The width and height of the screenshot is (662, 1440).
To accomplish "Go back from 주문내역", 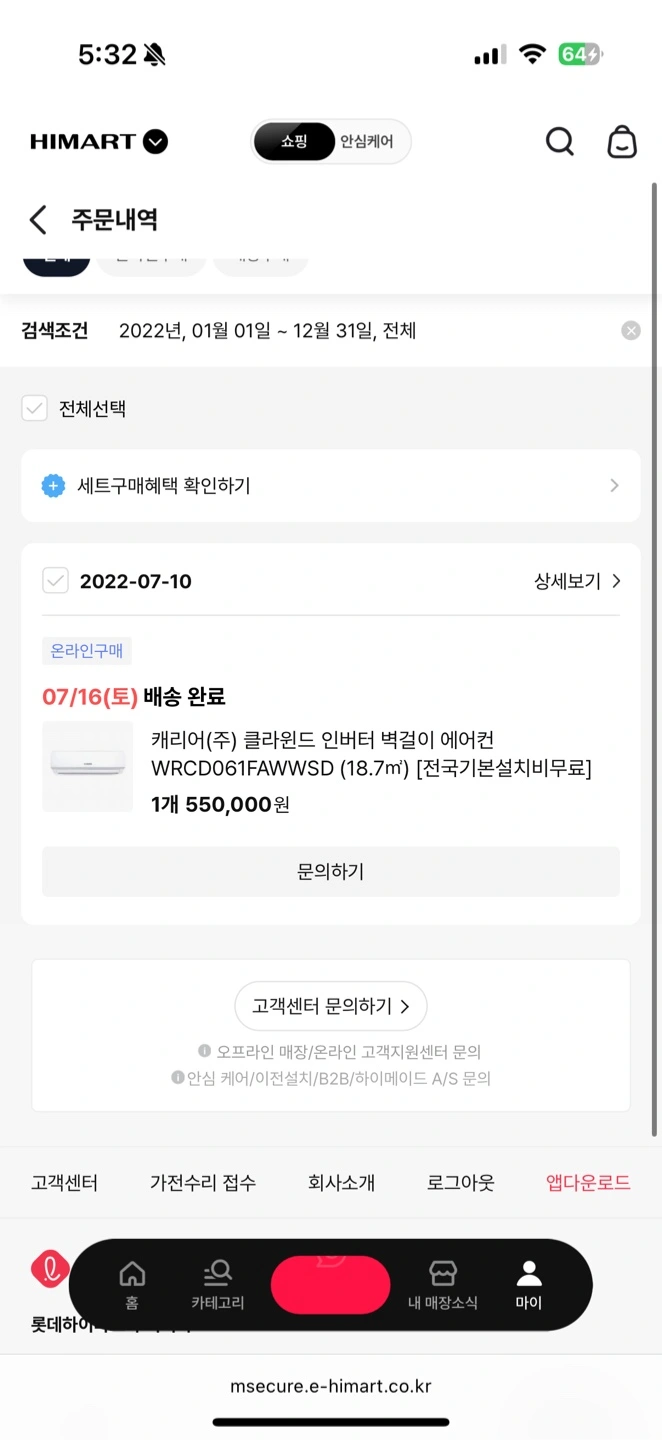I will pyautogui.click(x=38, y=220).
